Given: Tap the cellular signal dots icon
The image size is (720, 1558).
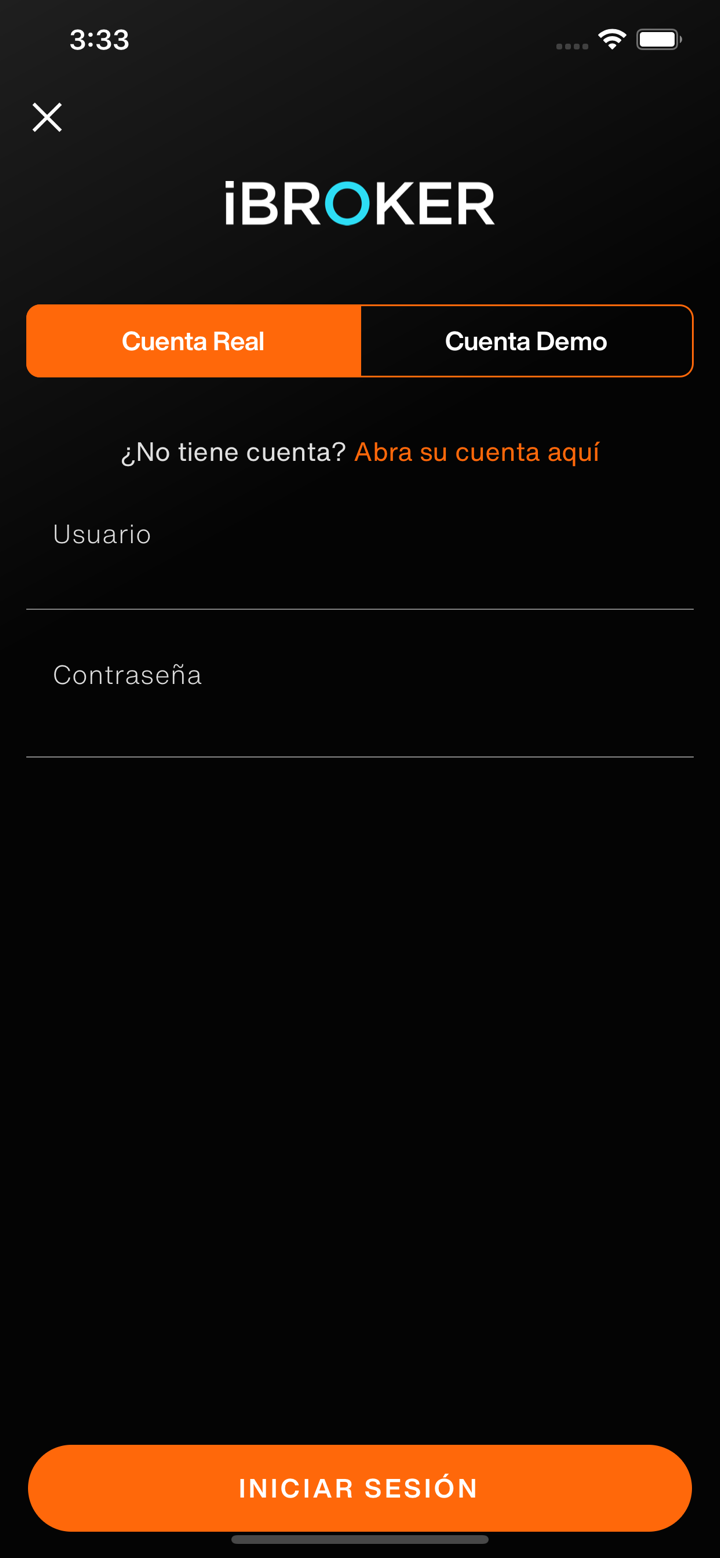Looking at the screenshot, I should point(571,46).
